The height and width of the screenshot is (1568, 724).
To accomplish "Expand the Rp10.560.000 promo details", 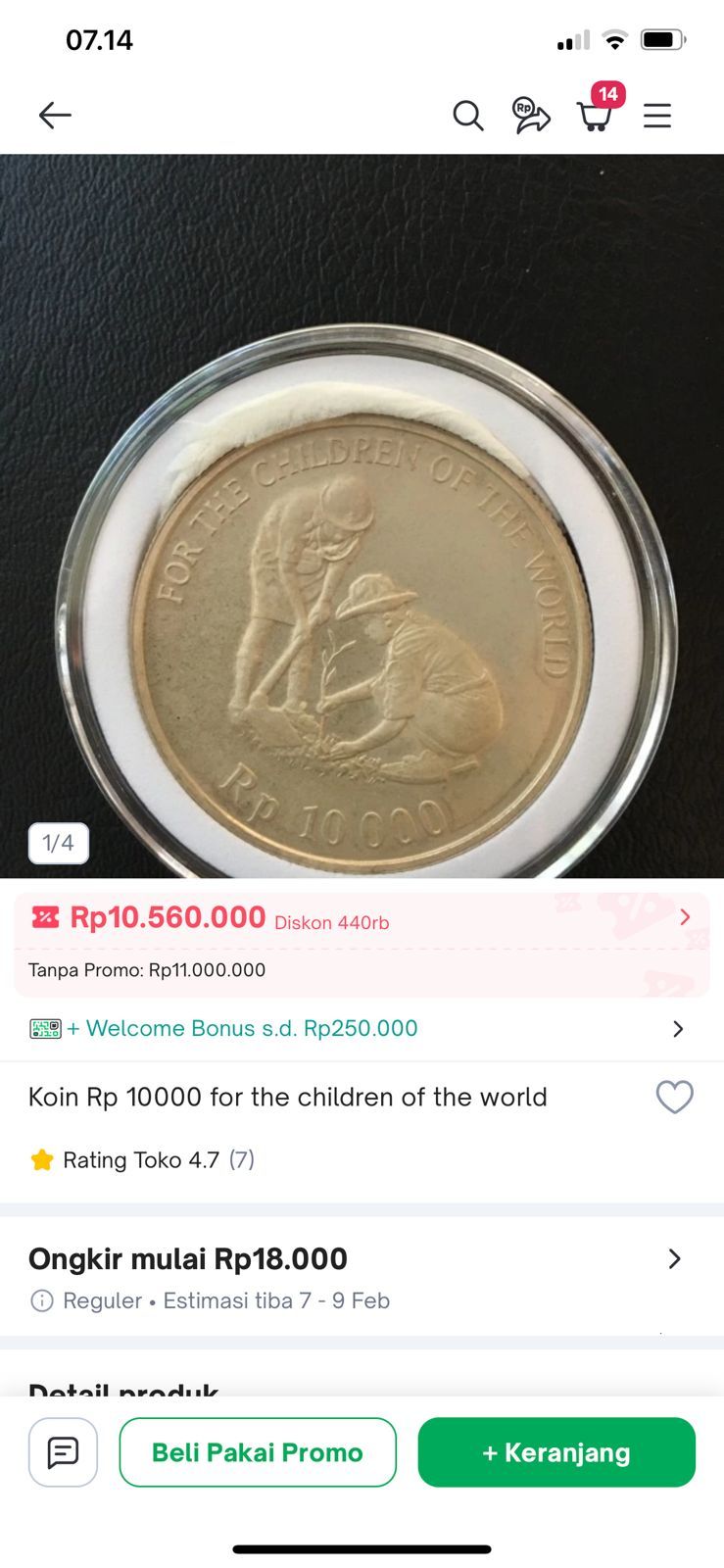I will tap(684, 917).
